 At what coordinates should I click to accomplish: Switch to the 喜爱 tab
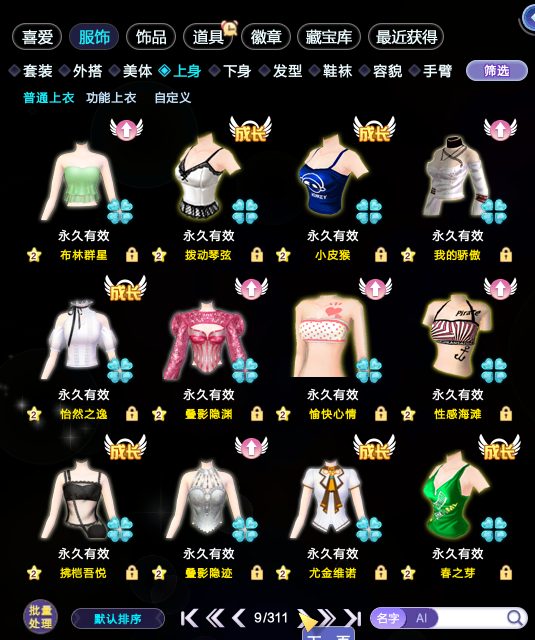pos(37,37)
